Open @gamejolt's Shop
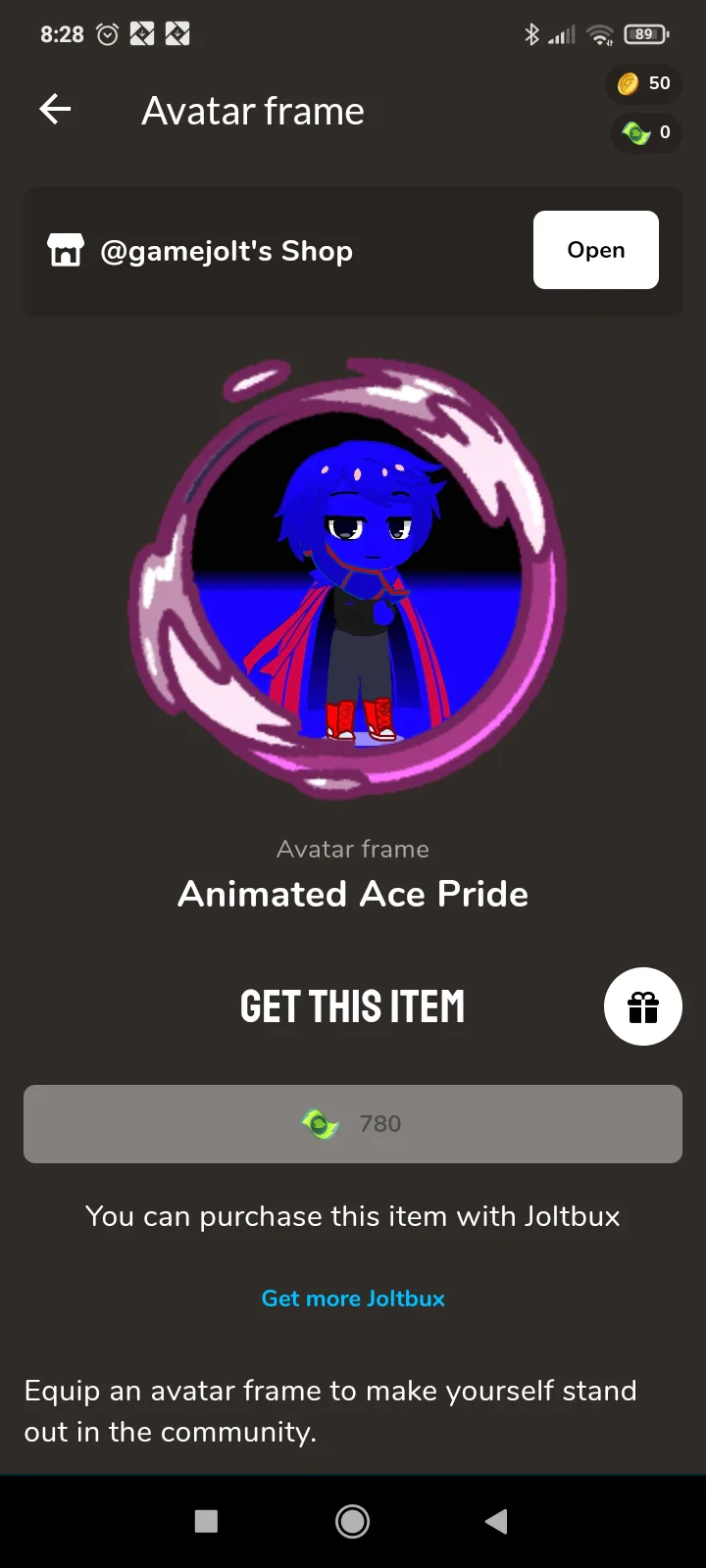 pyautogui.click(x=595, y=250)
